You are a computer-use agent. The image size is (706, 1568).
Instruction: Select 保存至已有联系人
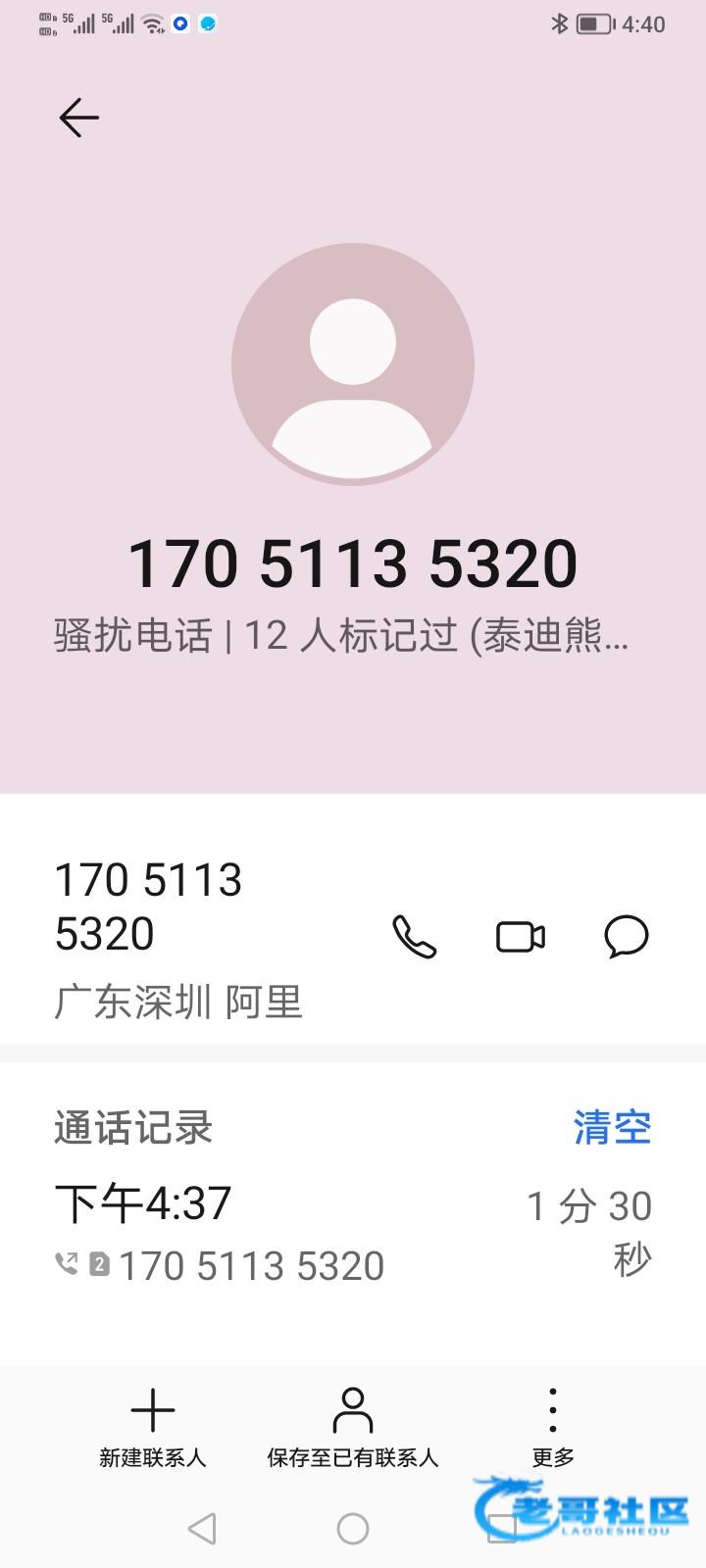[x=353, y=1427]
